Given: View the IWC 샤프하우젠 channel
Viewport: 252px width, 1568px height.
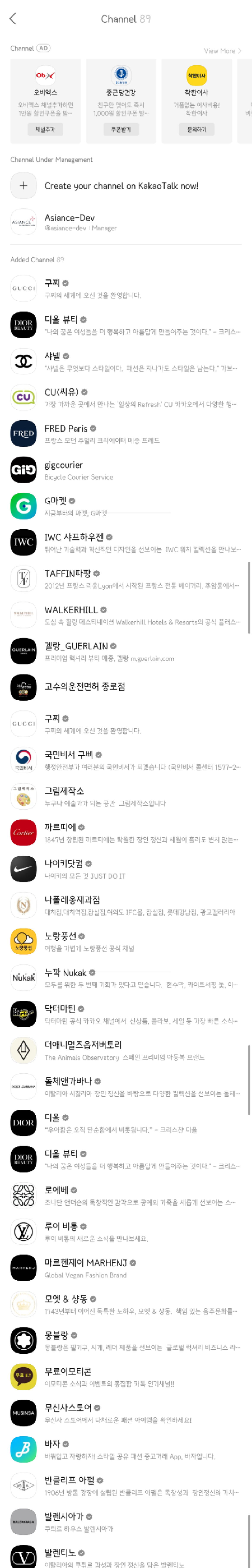Looking at the screenshot, I should coord(121,542).
